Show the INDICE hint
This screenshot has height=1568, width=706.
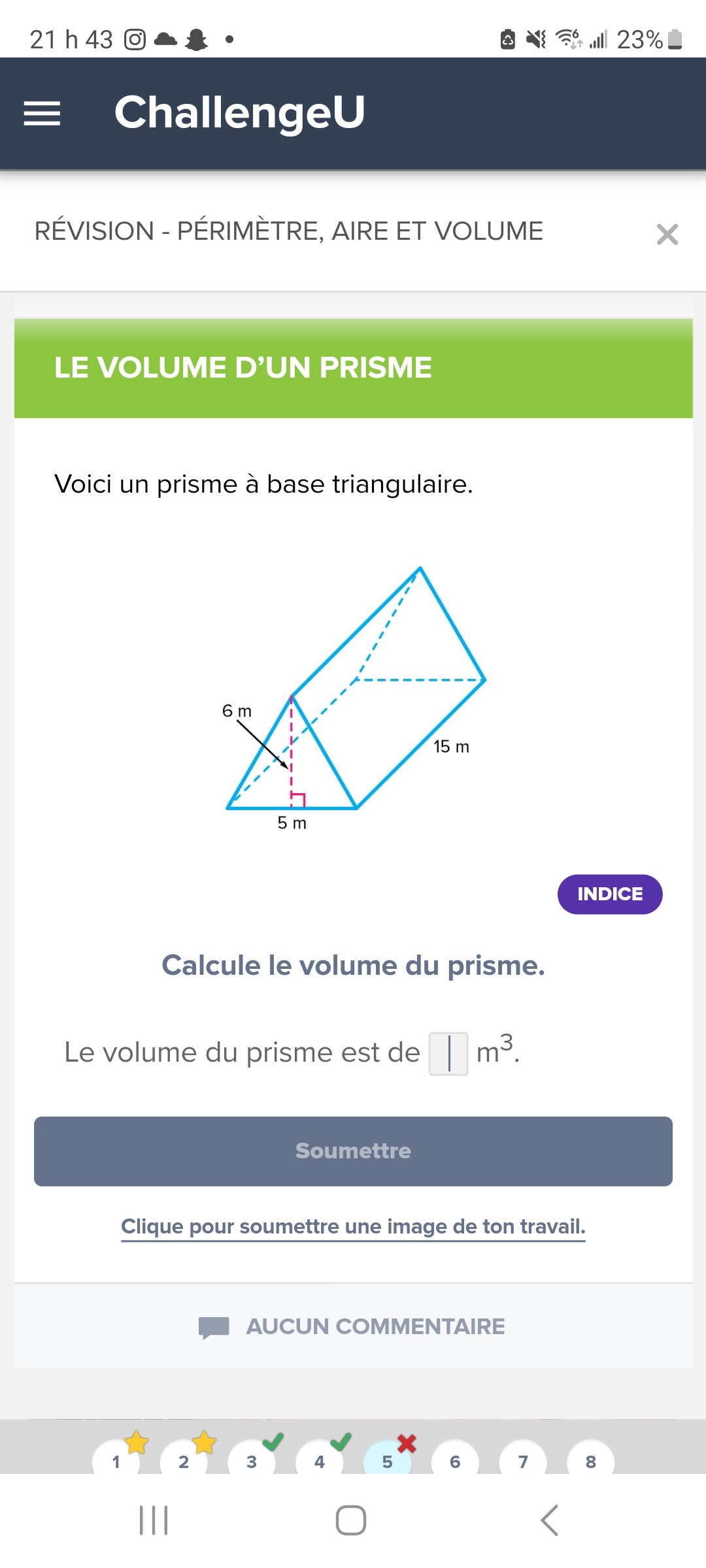pyautogui.click(x=609, y=894)
